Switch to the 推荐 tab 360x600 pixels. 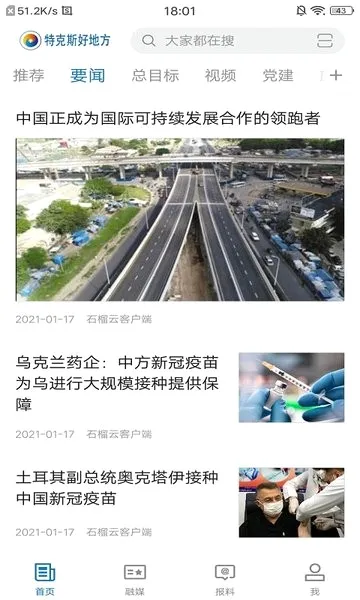[29, 75]
